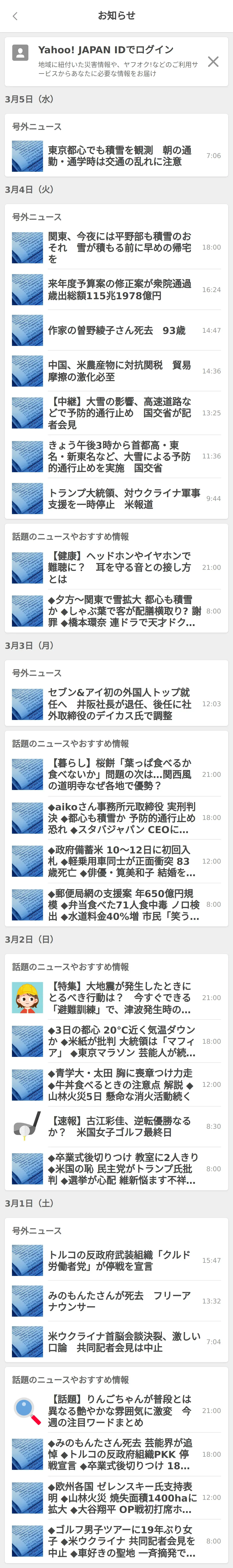
Task: Open 【話題】りんごちゃん 今週の注目ワードまとめ
Action: coord(119,1410)
